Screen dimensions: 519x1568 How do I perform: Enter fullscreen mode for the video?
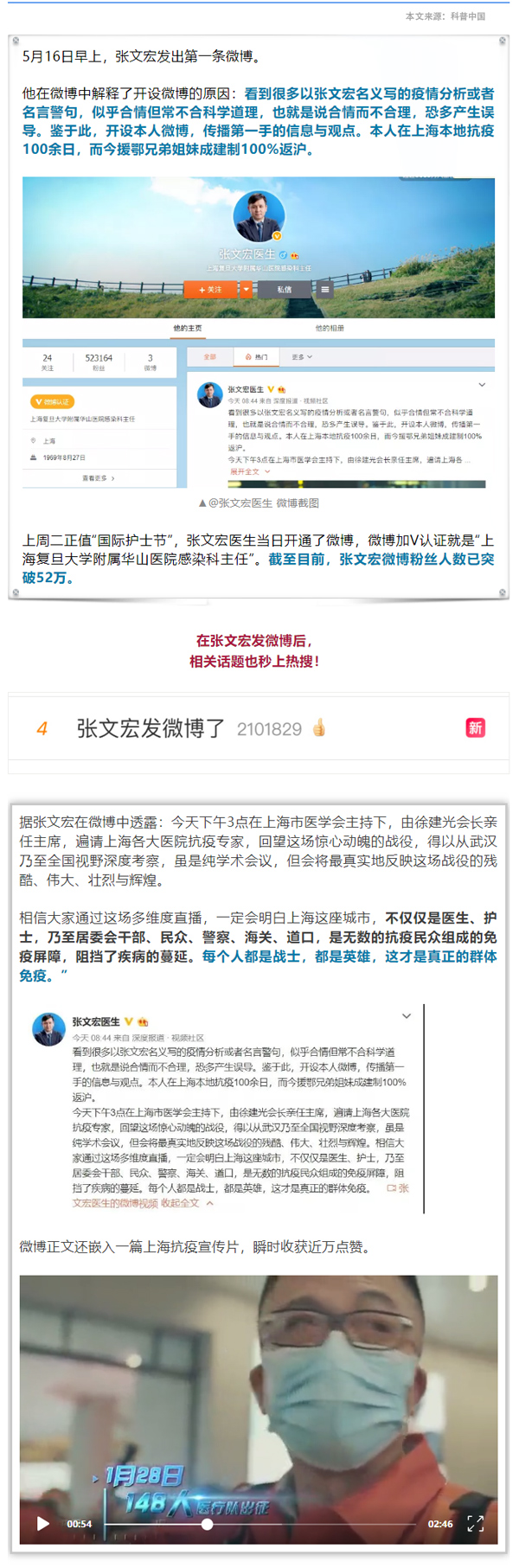[x=475, y=1523]
